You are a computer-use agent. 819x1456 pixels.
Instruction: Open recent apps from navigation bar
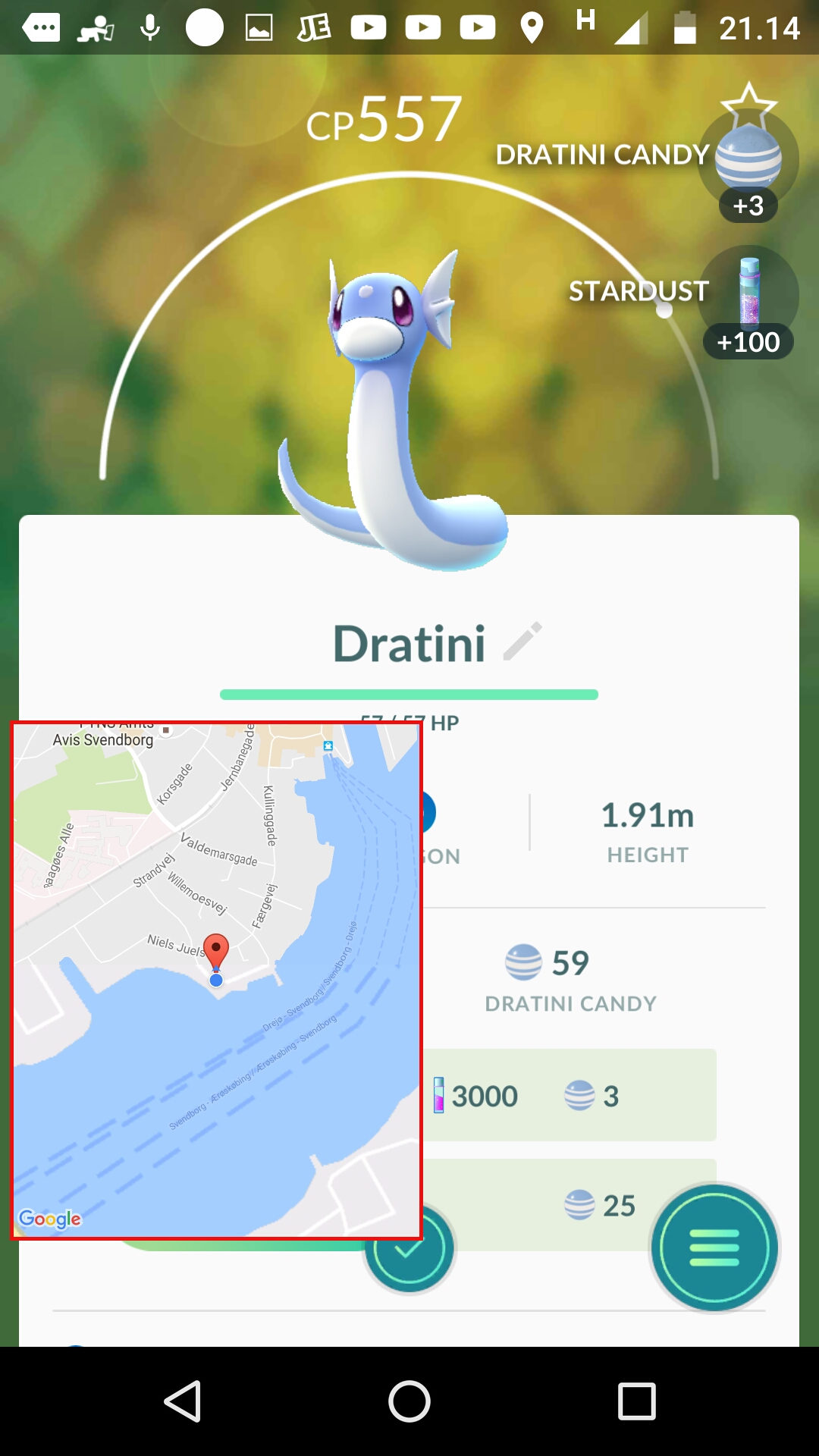click(x=637, y=1401)
